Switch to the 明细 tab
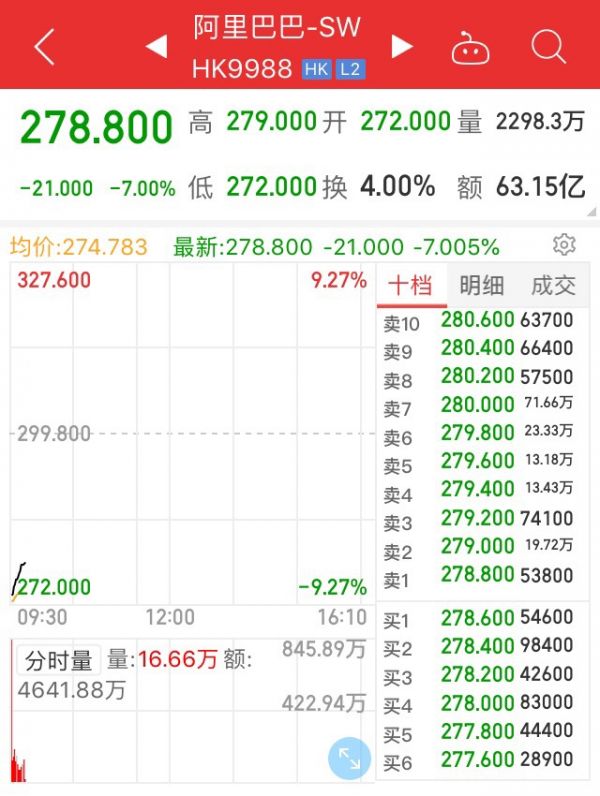The height and width of the screenshot is (796, 600). pyautogui.click(x=481, y=285)
